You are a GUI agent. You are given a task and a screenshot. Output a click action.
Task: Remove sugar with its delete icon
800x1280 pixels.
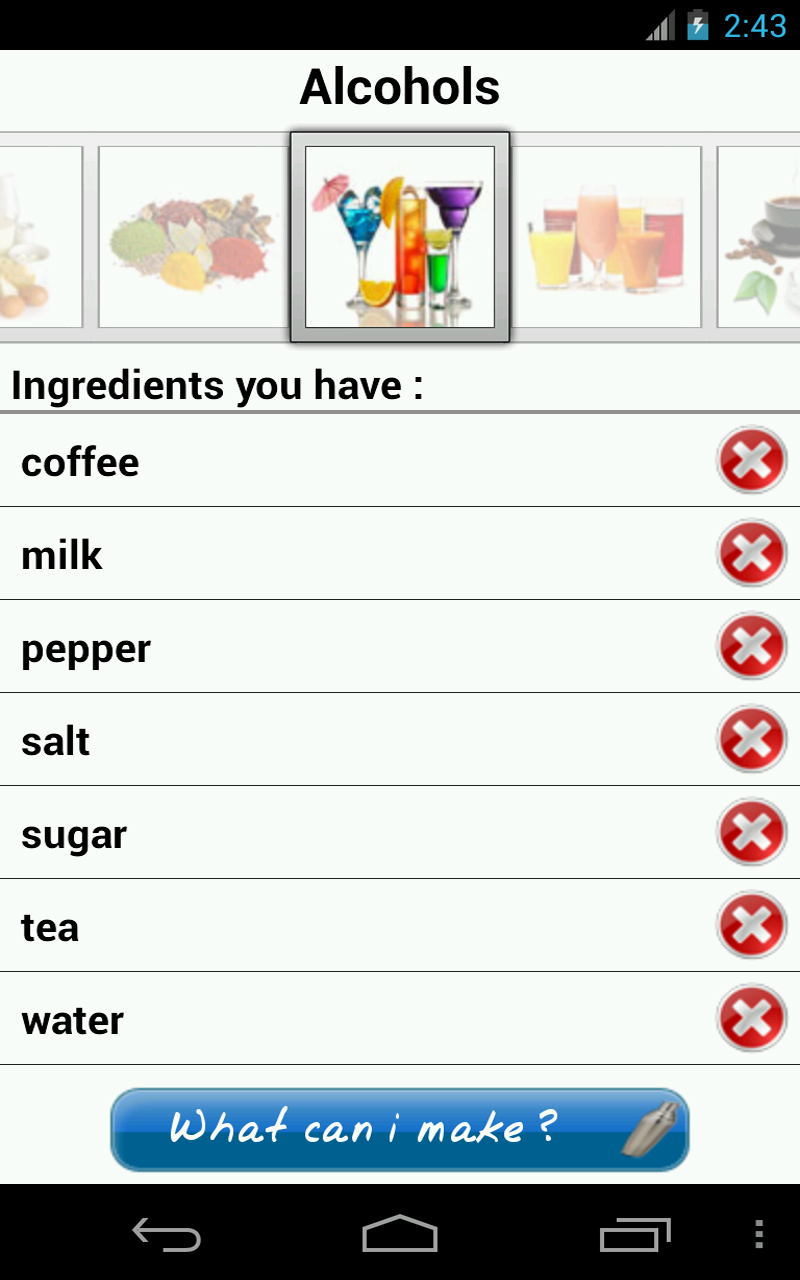(751, 831)
